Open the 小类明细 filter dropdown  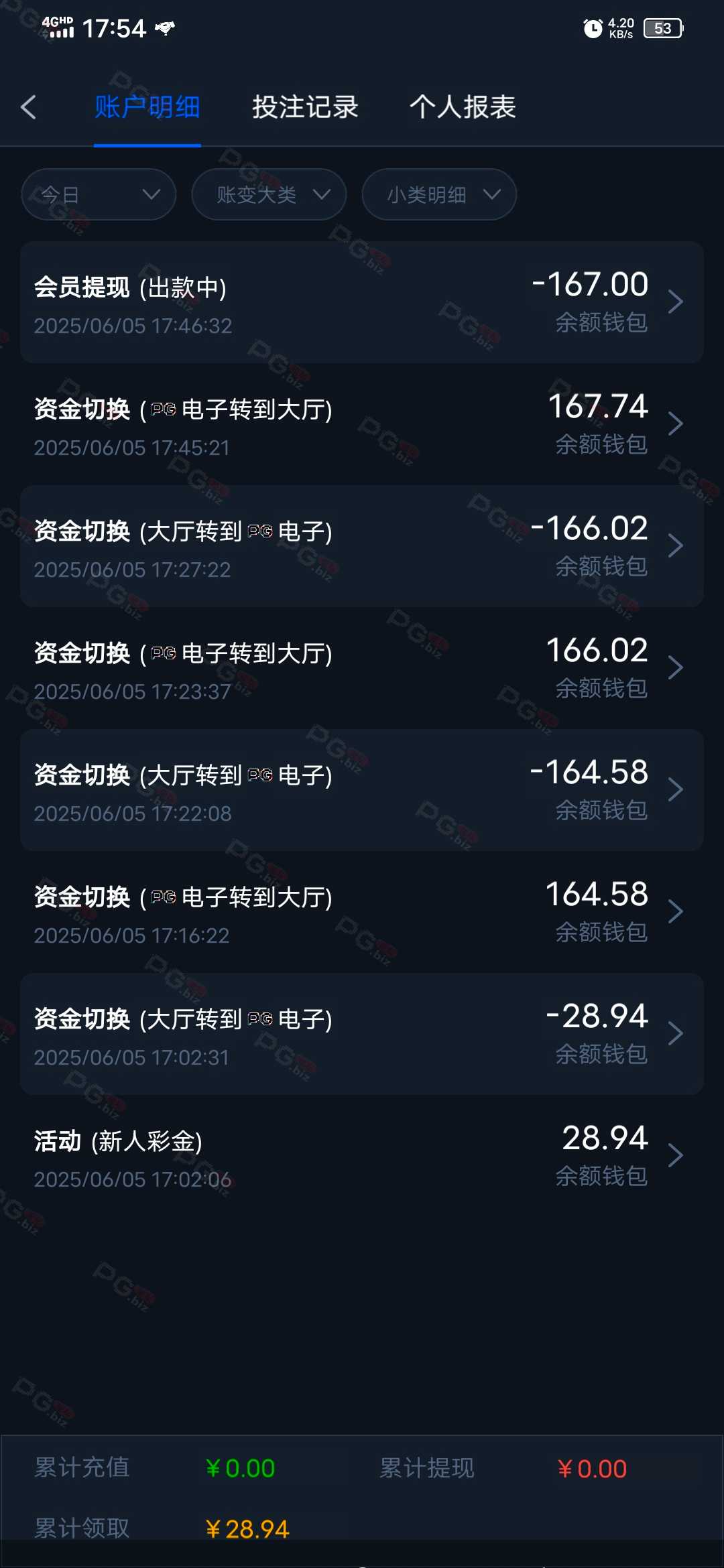coord(439,194)
